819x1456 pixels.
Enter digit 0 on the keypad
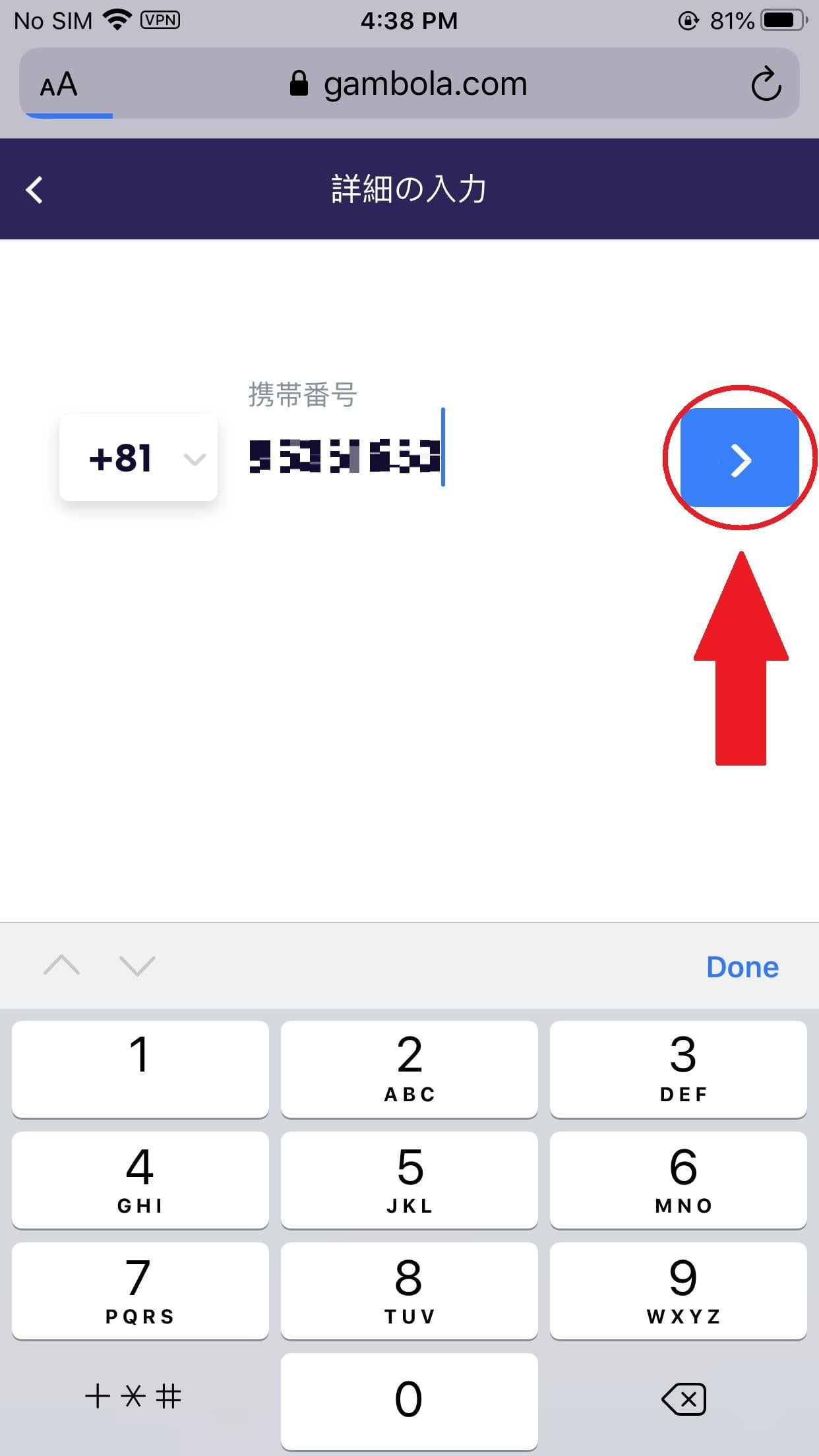pos(409,1400)
